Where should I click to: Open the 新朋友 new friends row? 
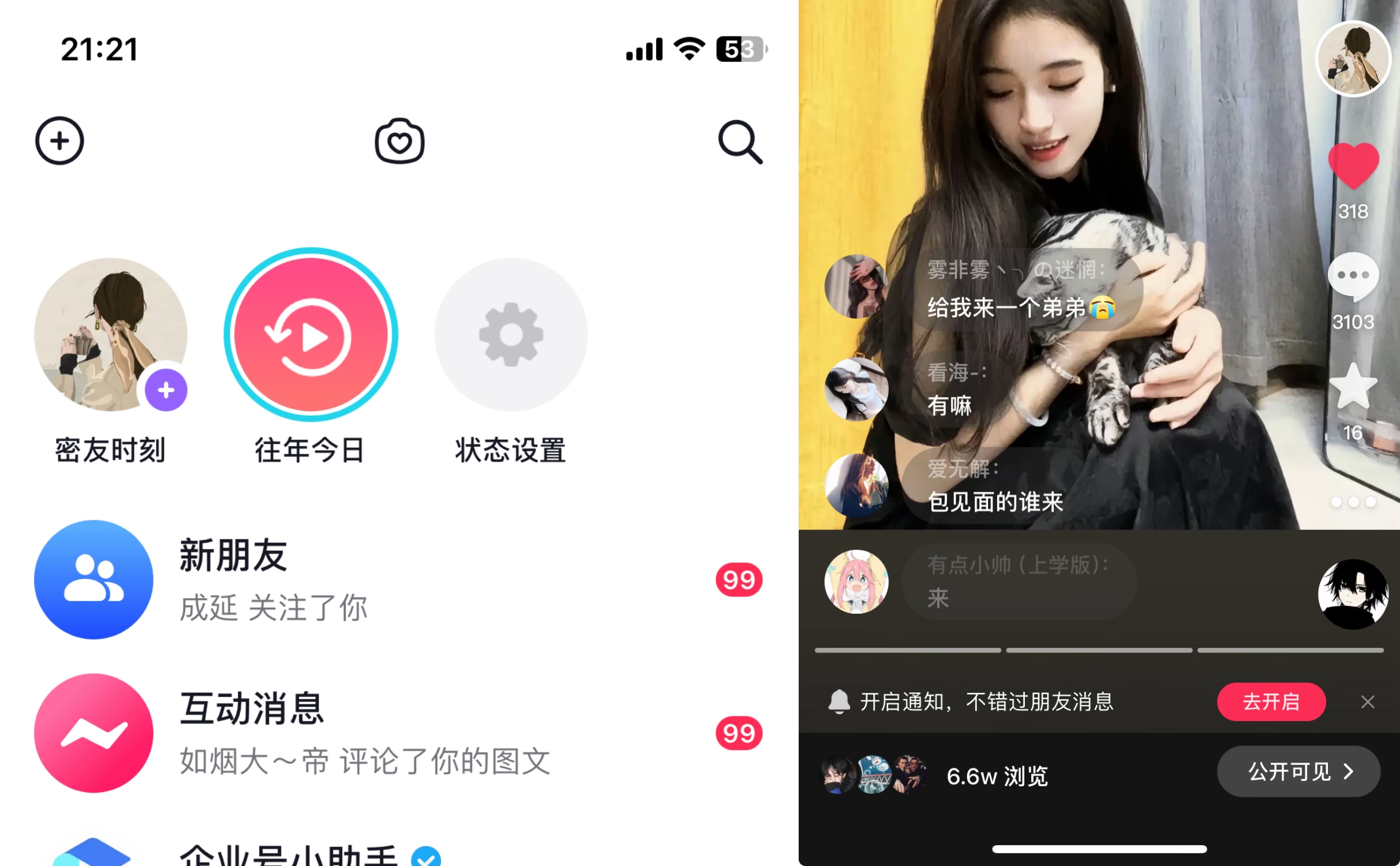pos(398,580)
